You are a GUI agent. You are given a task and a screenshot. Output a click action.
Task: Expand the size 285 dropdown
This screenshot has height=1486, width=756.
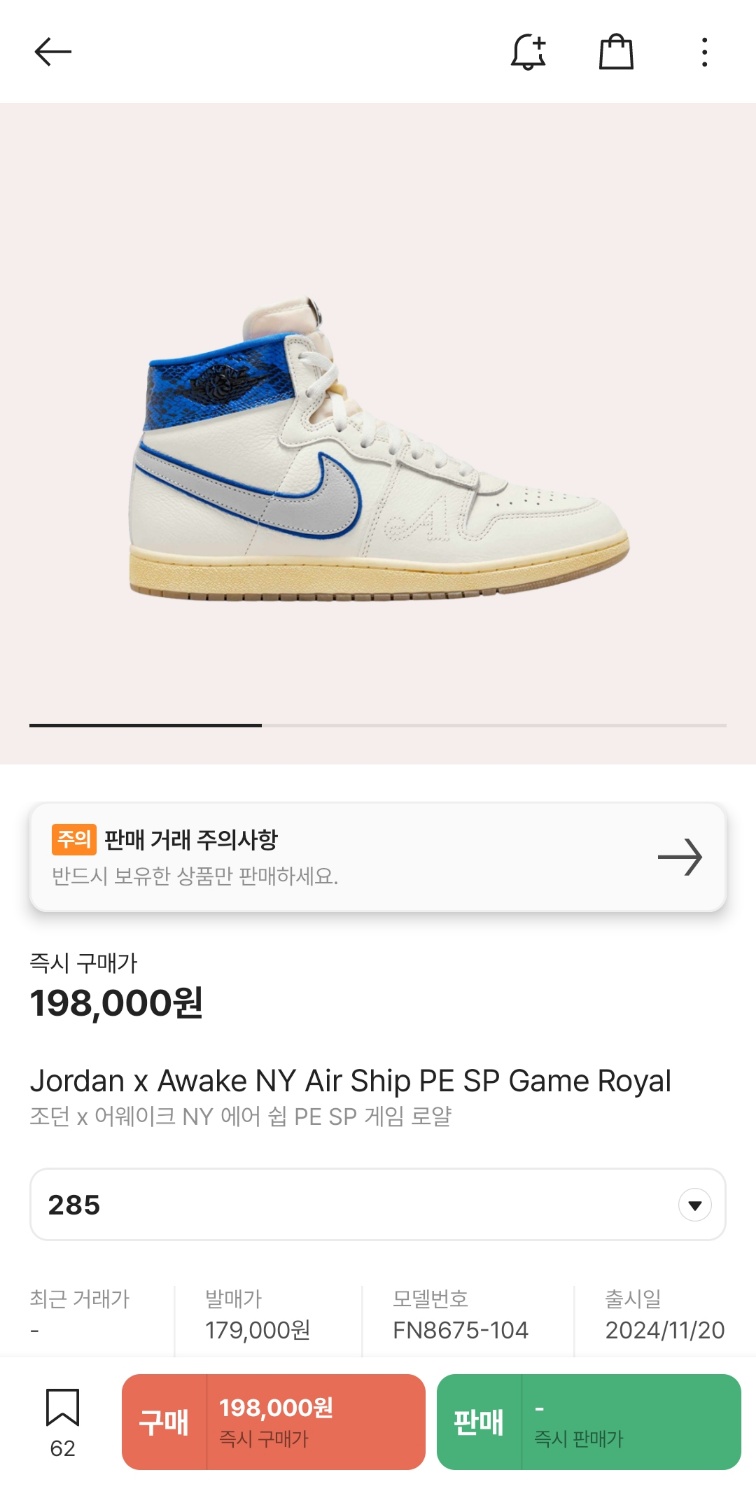378,1204
